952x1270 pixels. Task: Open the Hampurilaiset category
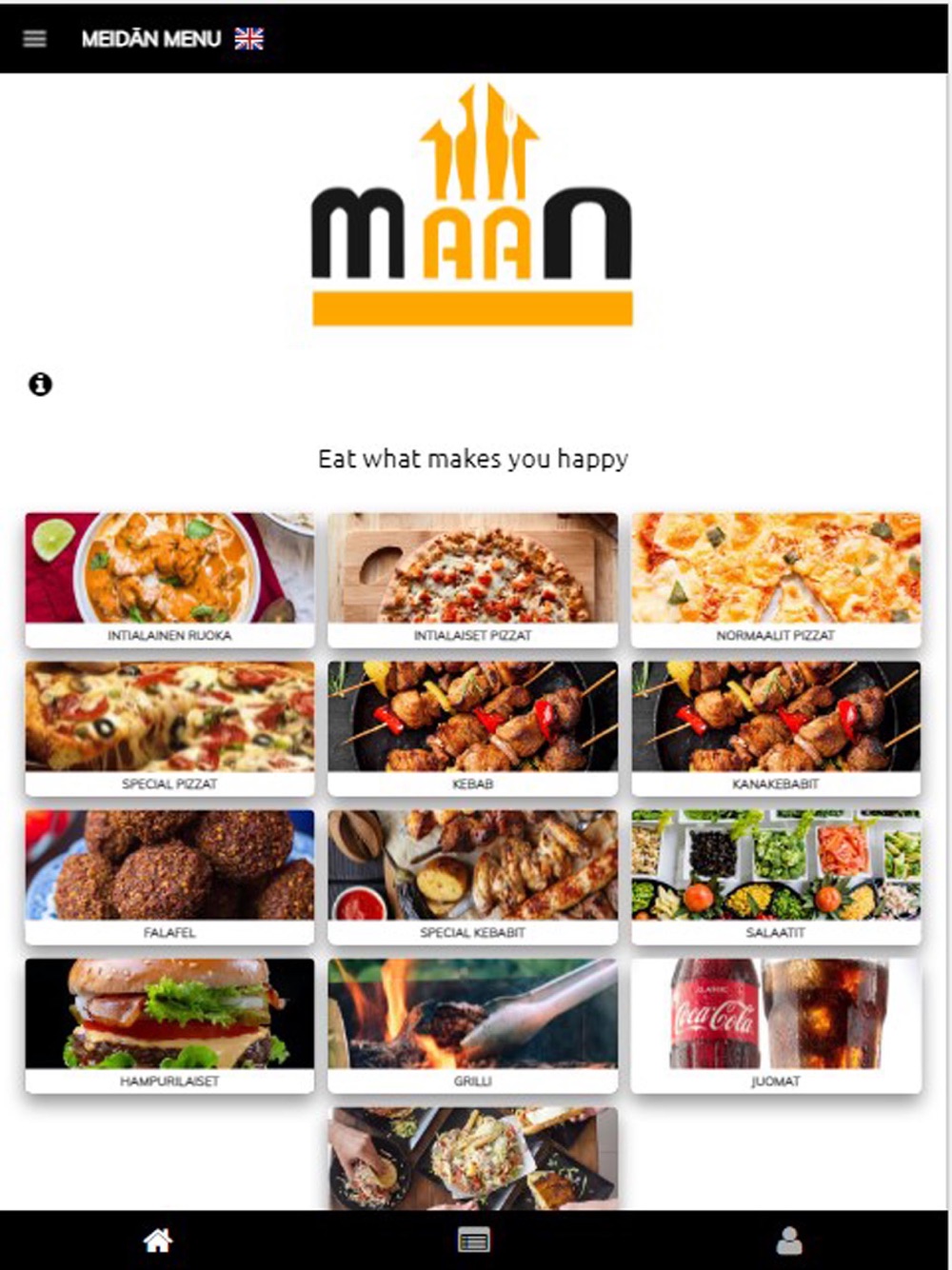(x=169, y=1024)
